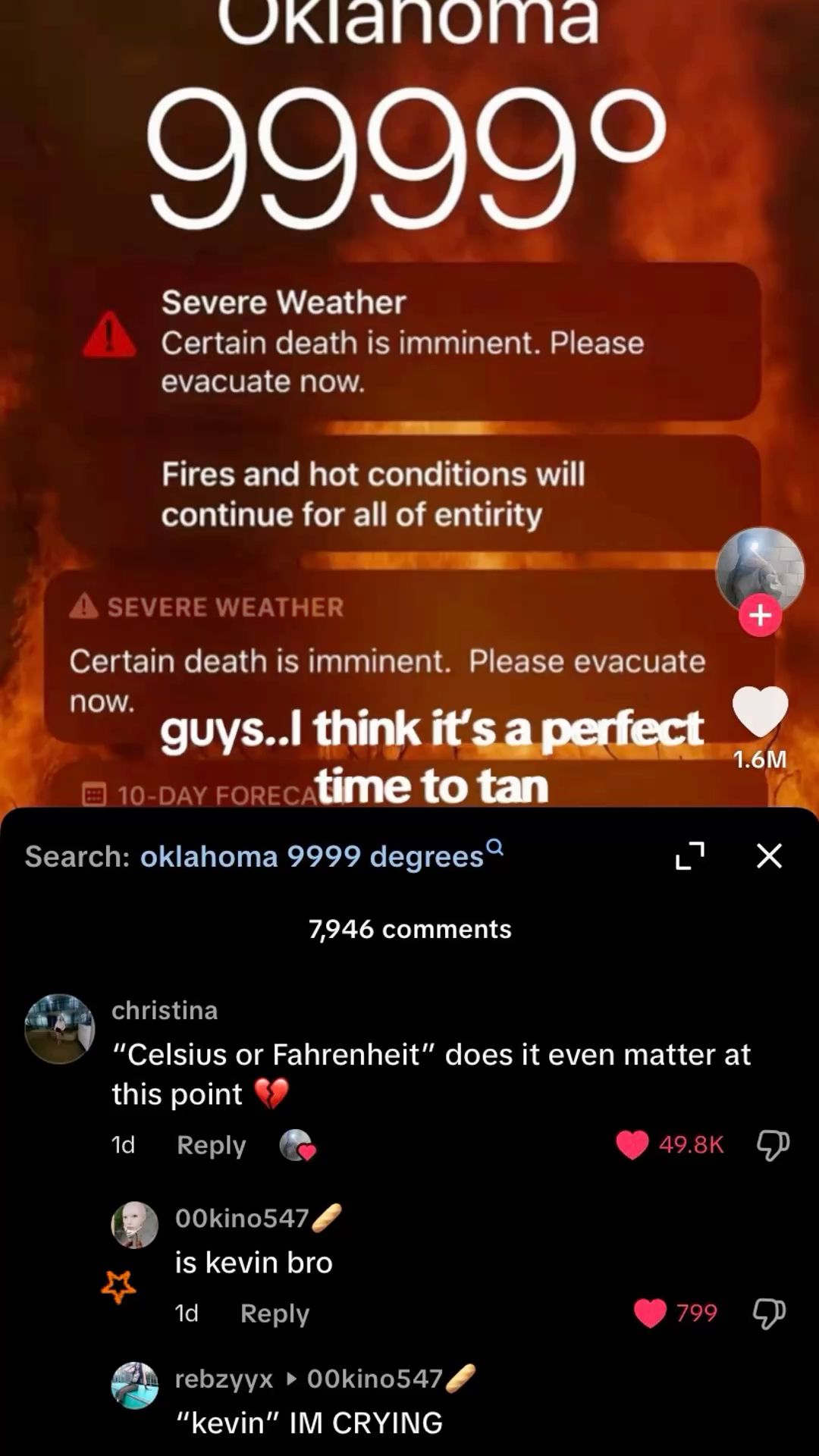The image size is (819, 1456).
Task: Expand comments to full screen
Action: click(x=690, y=856)
